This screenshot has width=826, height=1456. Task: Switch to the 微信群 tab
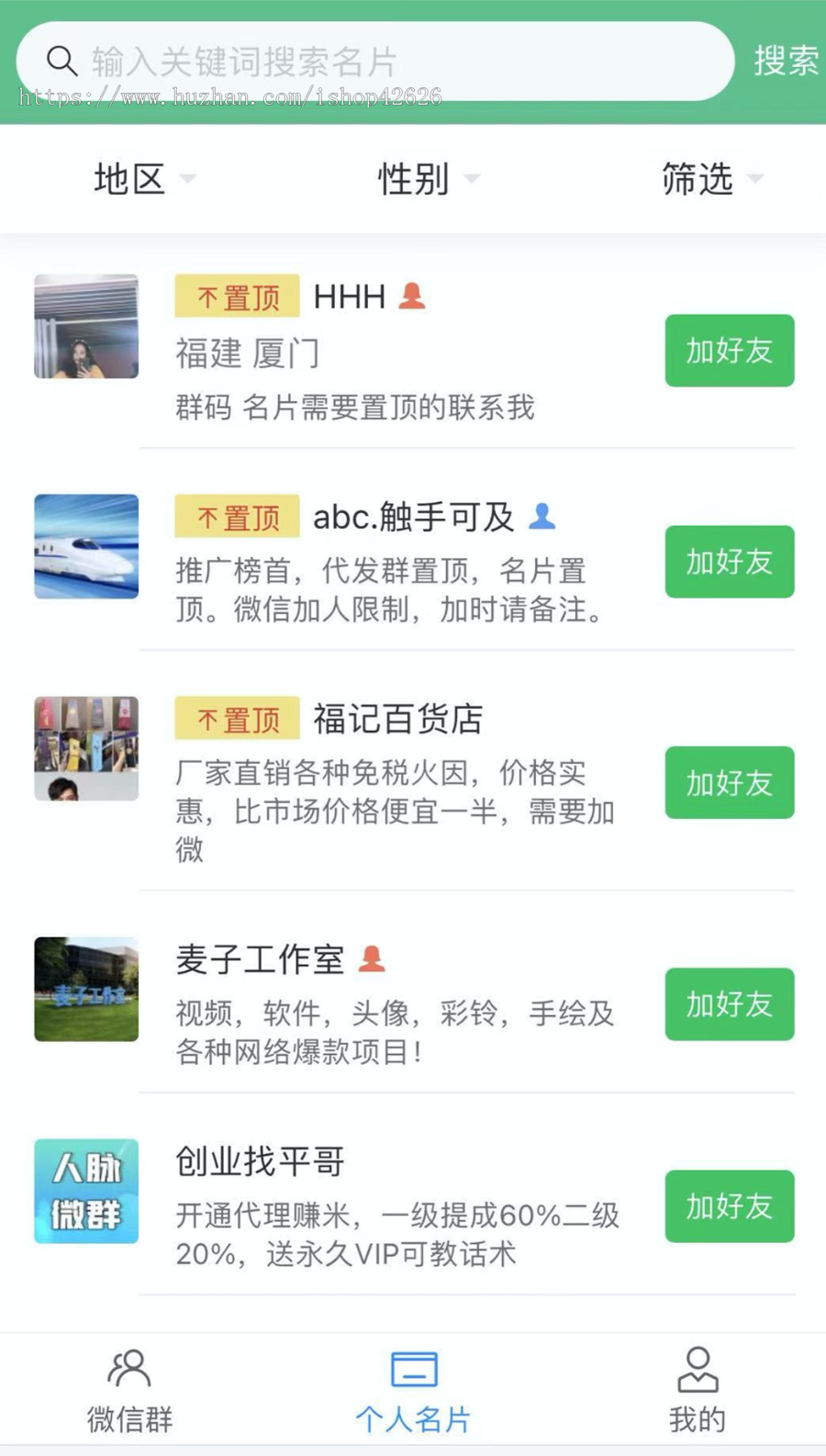129,1391
